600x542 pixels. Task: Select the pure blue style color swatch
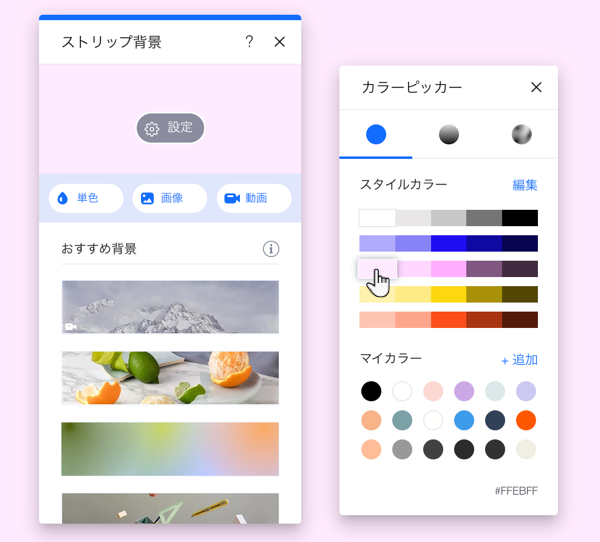point(449,243)
